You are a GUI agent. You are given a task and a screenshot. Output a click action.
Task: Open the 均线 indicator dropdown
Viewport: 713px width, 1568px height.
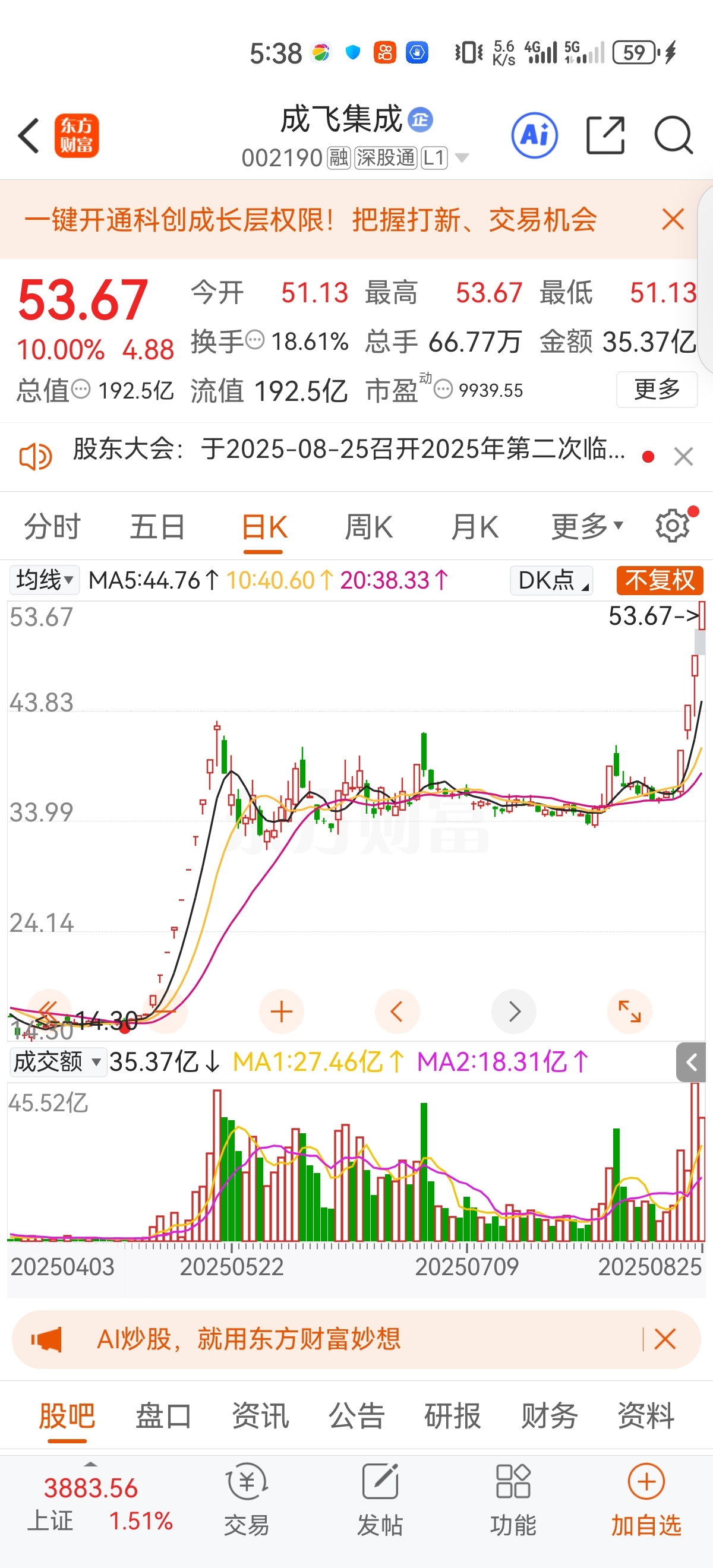[44, 580]
